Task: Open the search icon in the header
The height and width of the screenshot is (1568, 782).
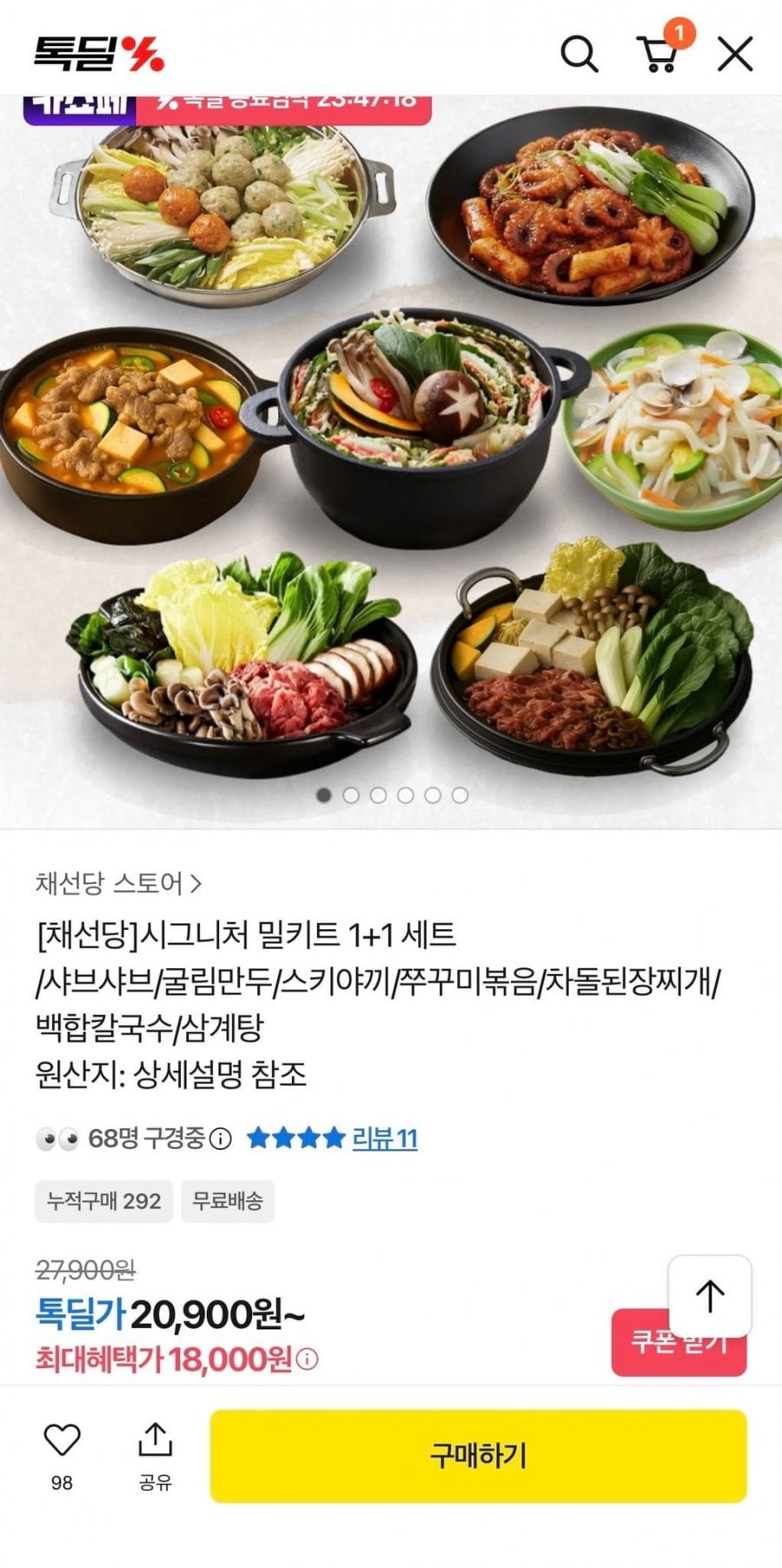Action: click(x=579, y=54)
